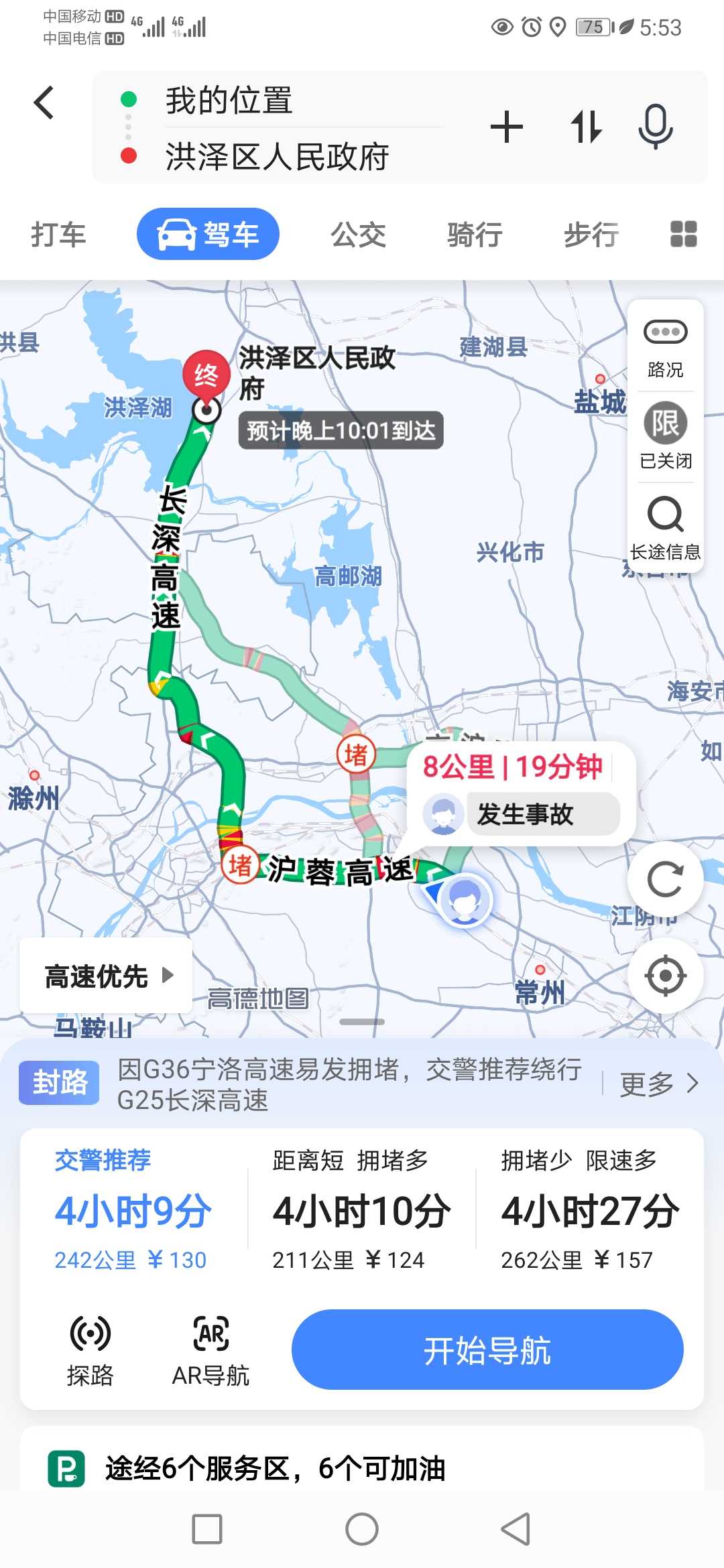Change destination 洪泽区人民政府
724x1568 pixels.
[278, 157]
